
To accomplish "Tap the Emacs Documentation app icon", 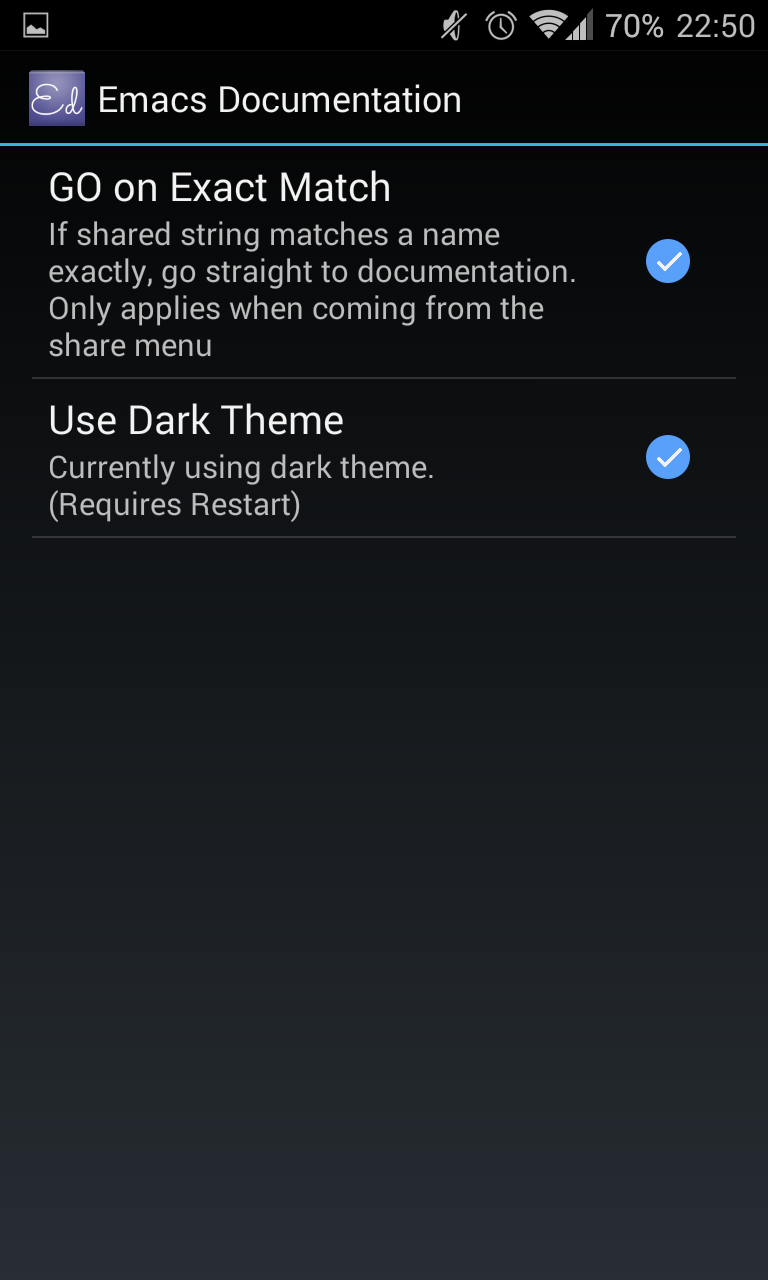I will point(57,99).
